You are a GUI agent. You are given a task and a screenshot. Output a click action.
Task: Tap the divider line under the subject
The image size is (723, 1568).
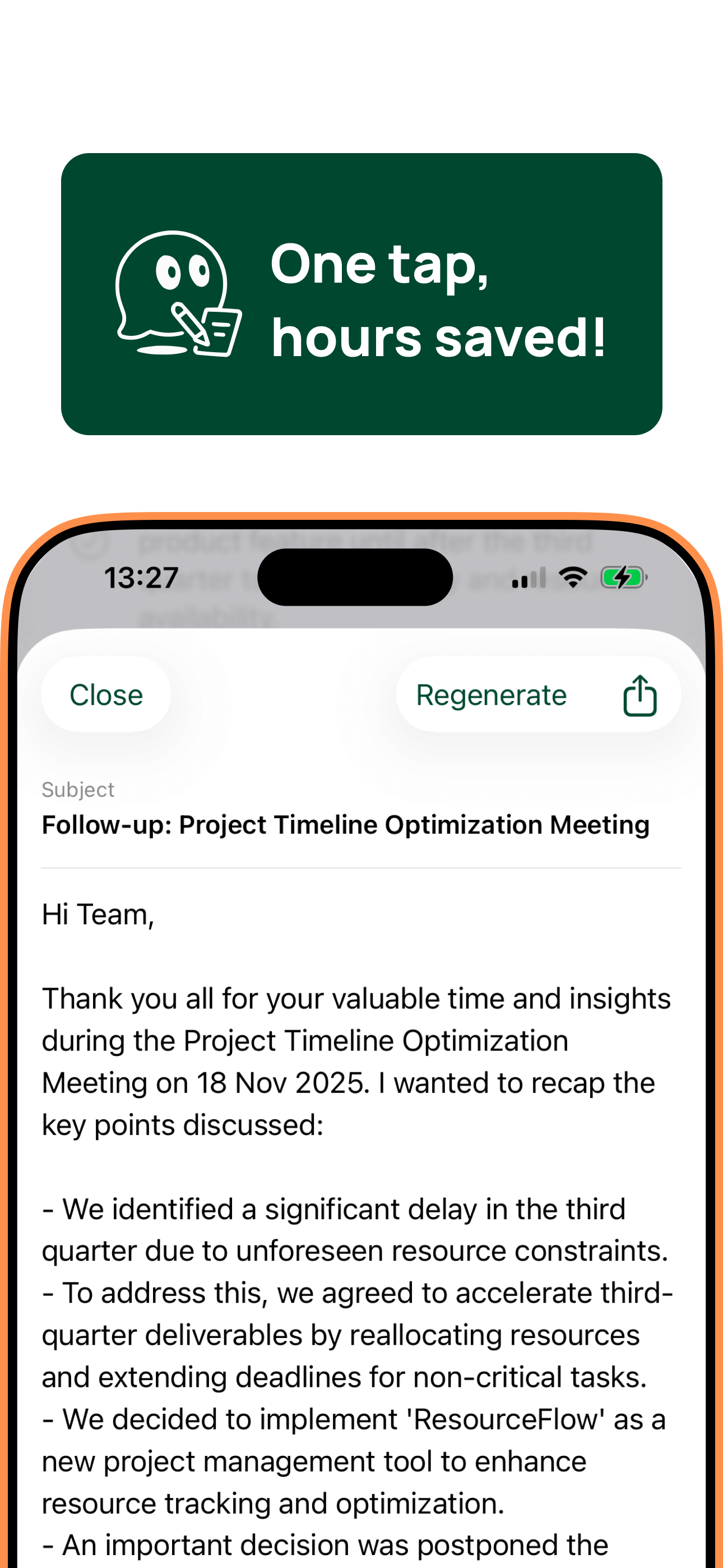pos(361,864)
